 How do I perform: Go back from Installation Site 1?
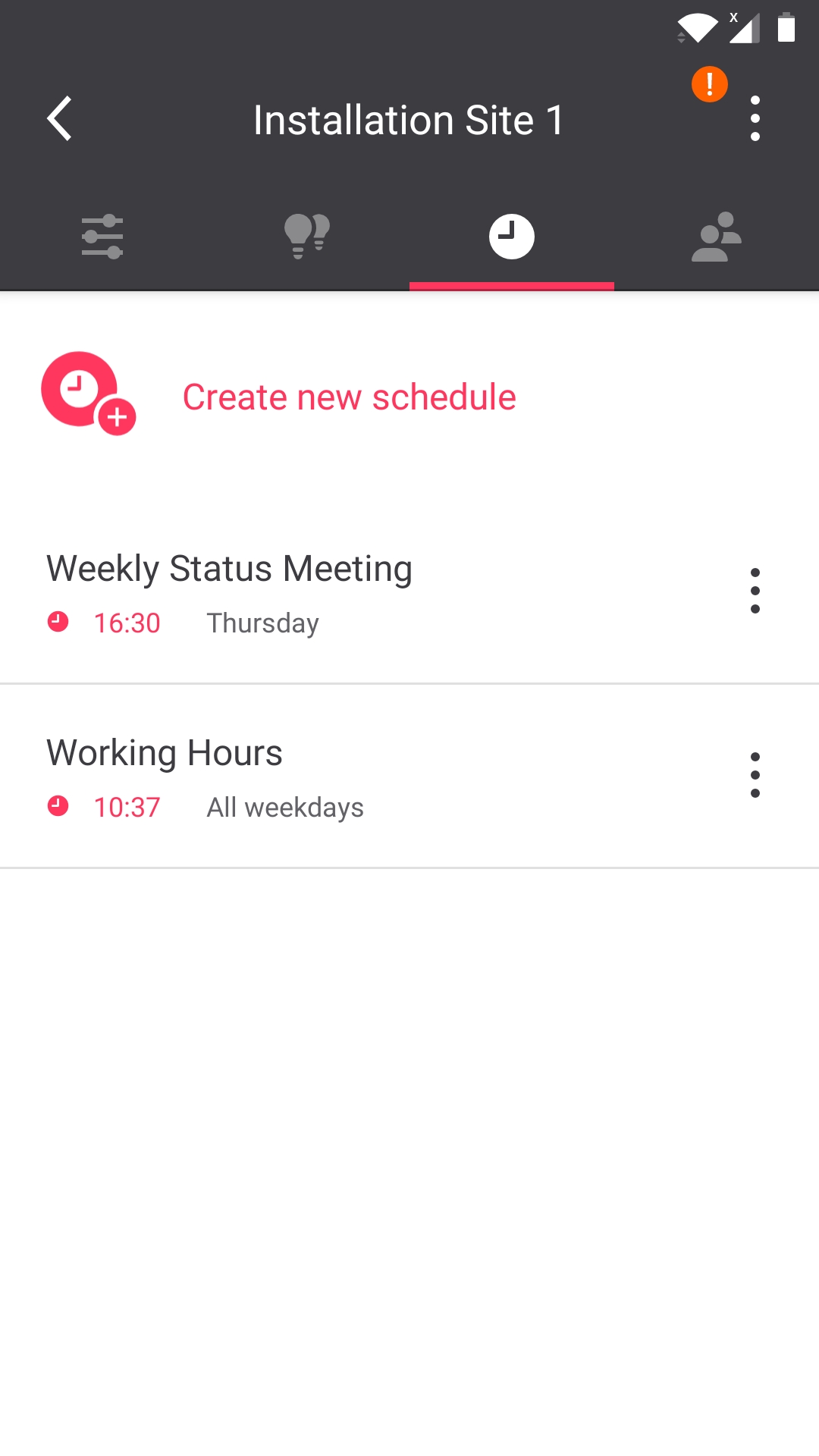(59, 119)
